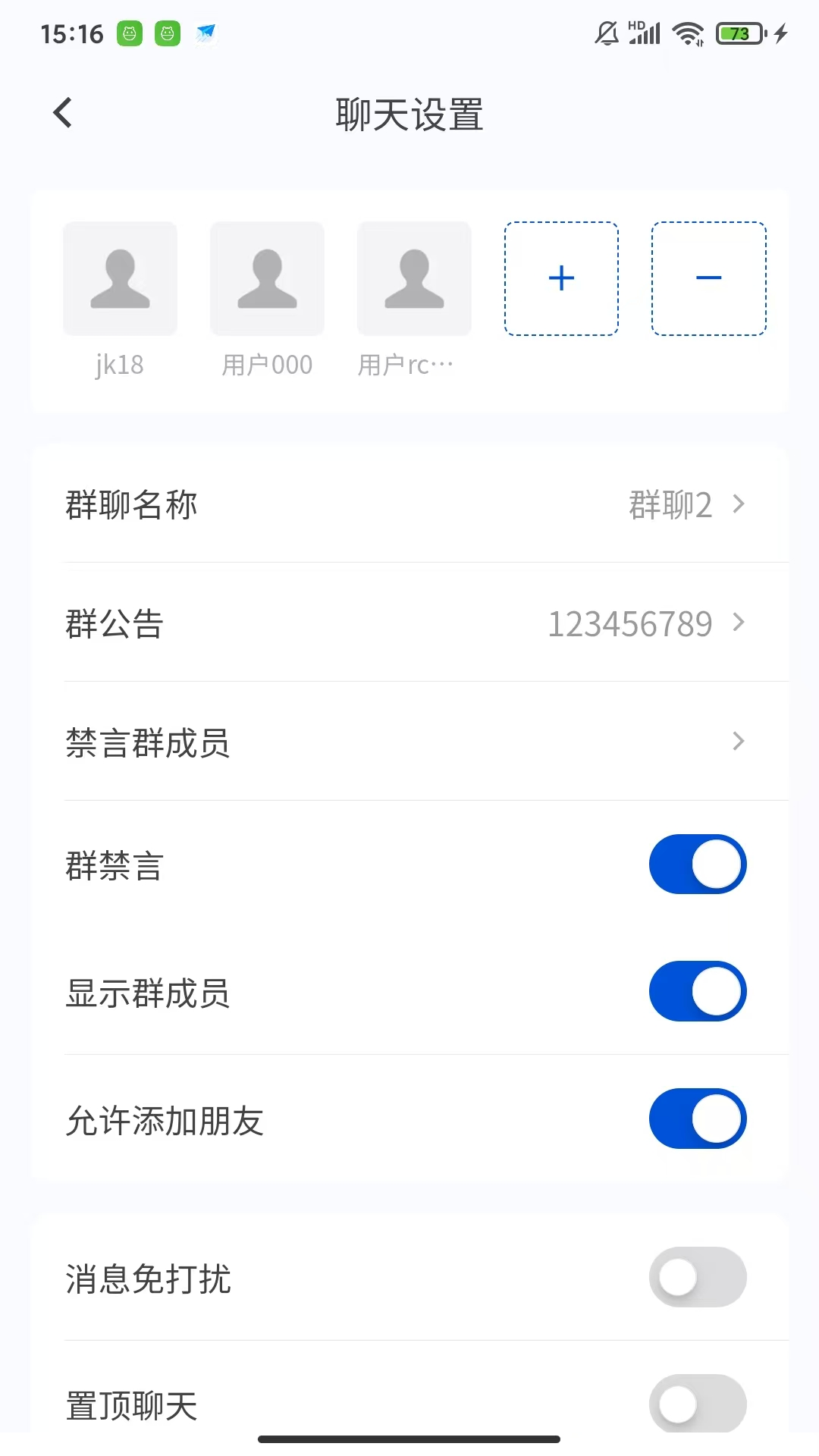Expand the 禁言群成员 row chevron
The height and width of the screenshot is (1456, 819).
pos(739,742)
